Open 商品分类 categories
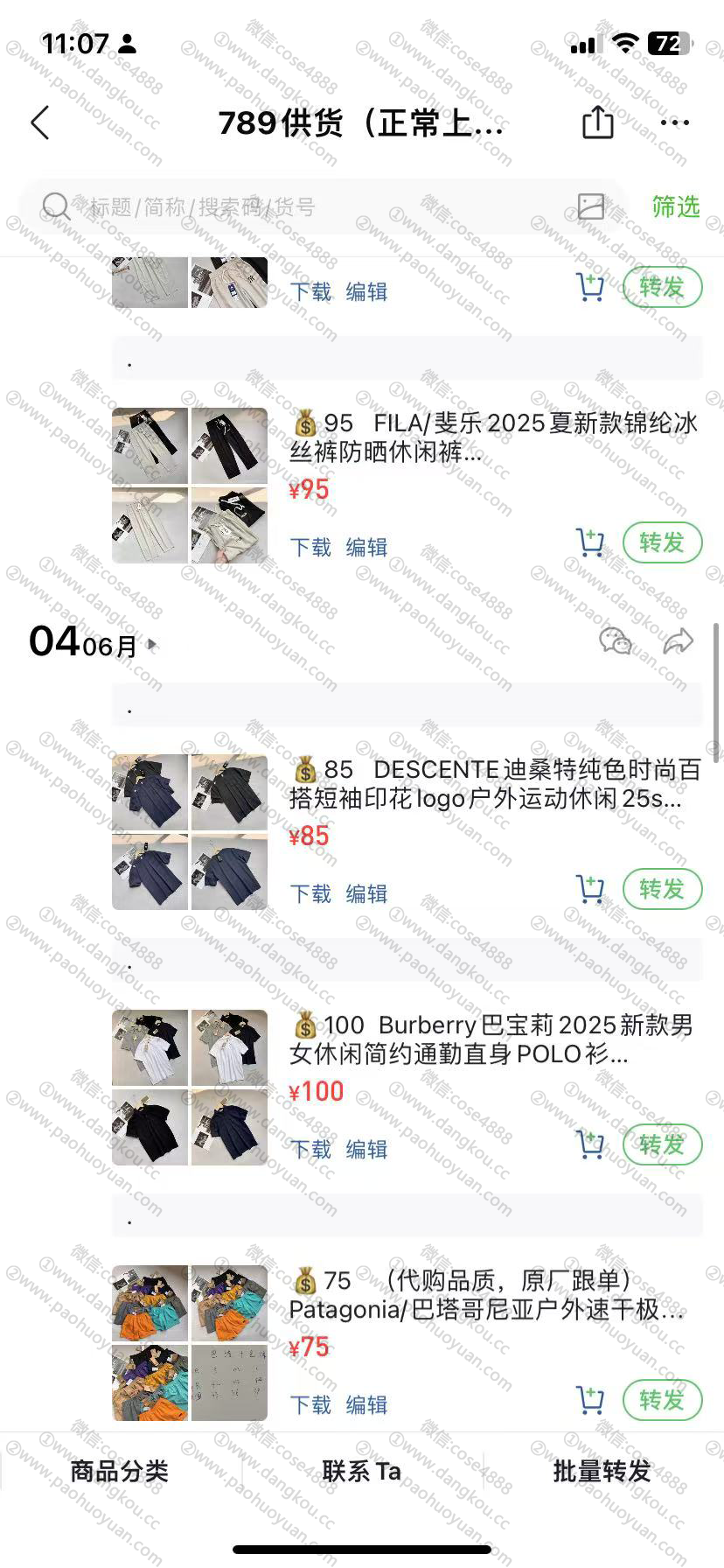This screenshot has width=724, height=1568. pos(120,1471)
